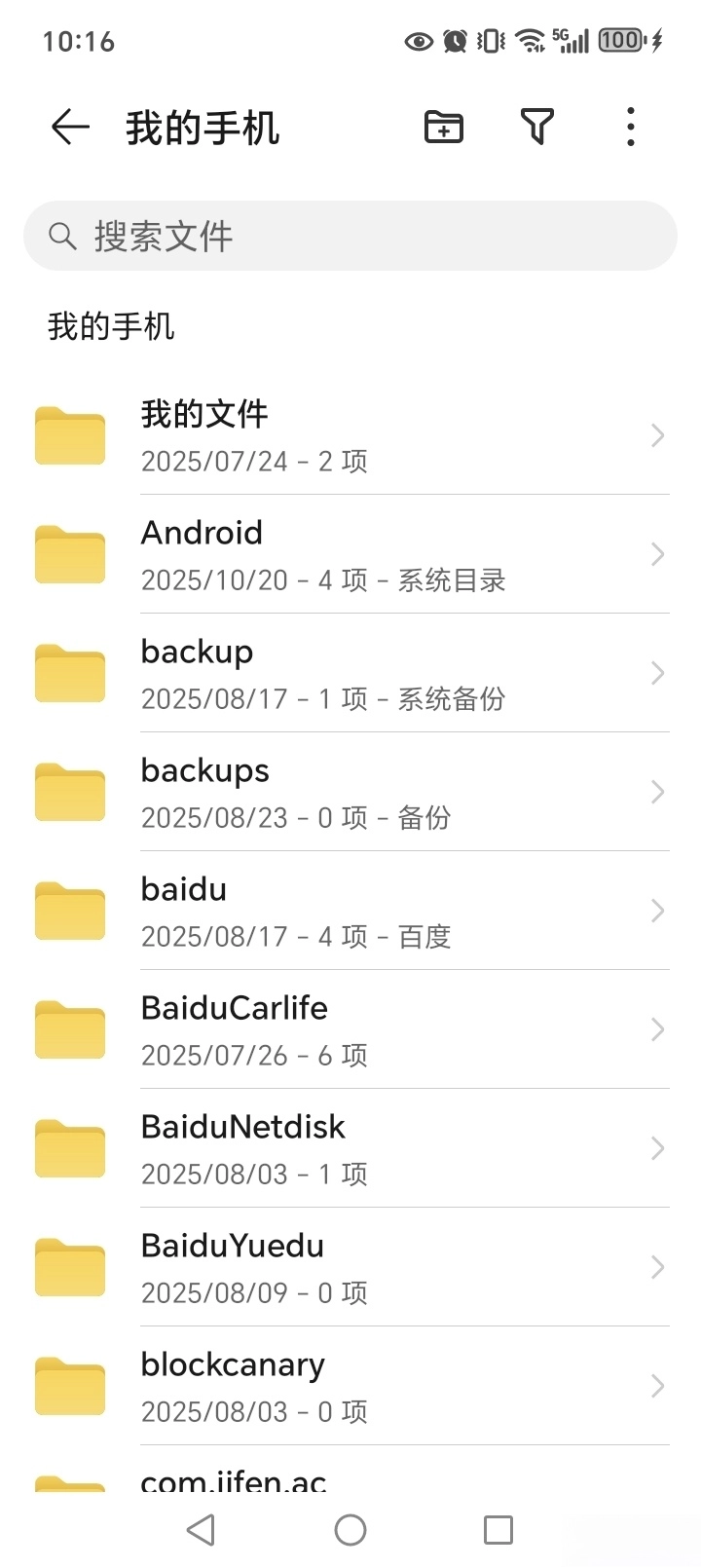Tap the 搜索文件 search box
Image resolution: width=701 pixels, height=1568 pixels.
coord(350,236)
